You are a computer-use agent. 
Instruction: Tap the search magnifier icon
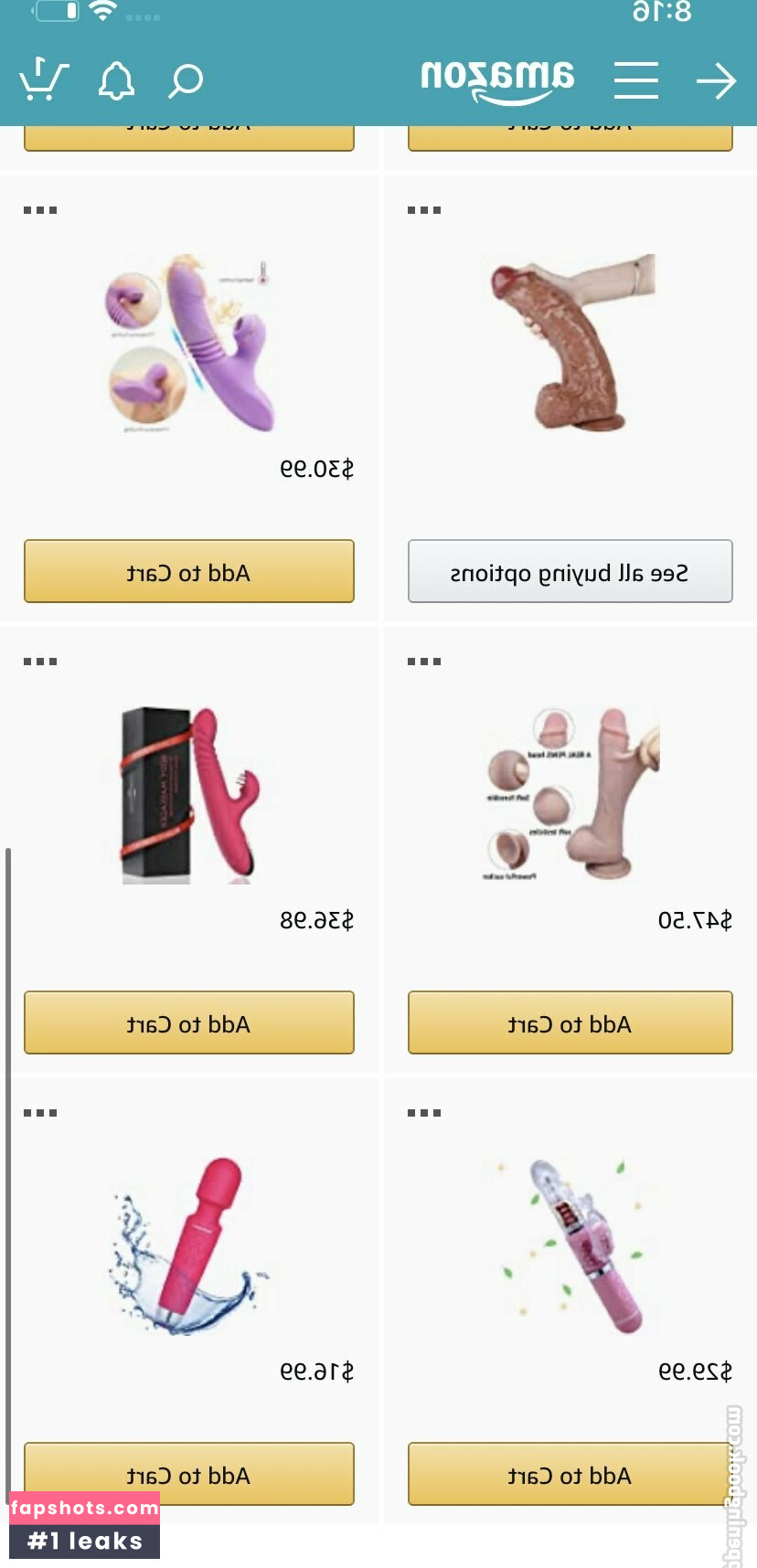(x=184, y=80)
